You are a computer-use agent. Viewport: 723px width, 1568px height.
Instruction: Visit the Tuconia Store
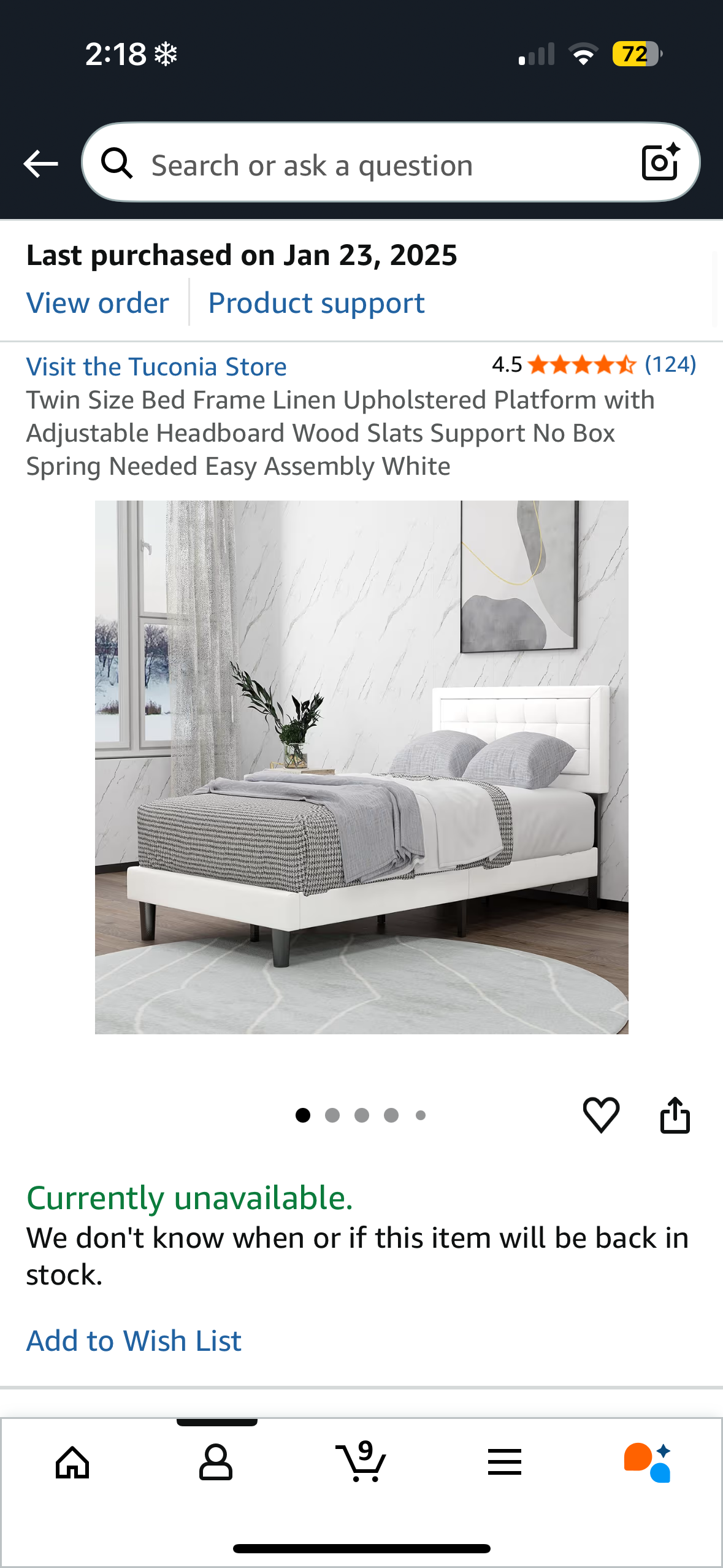(156, 367)
